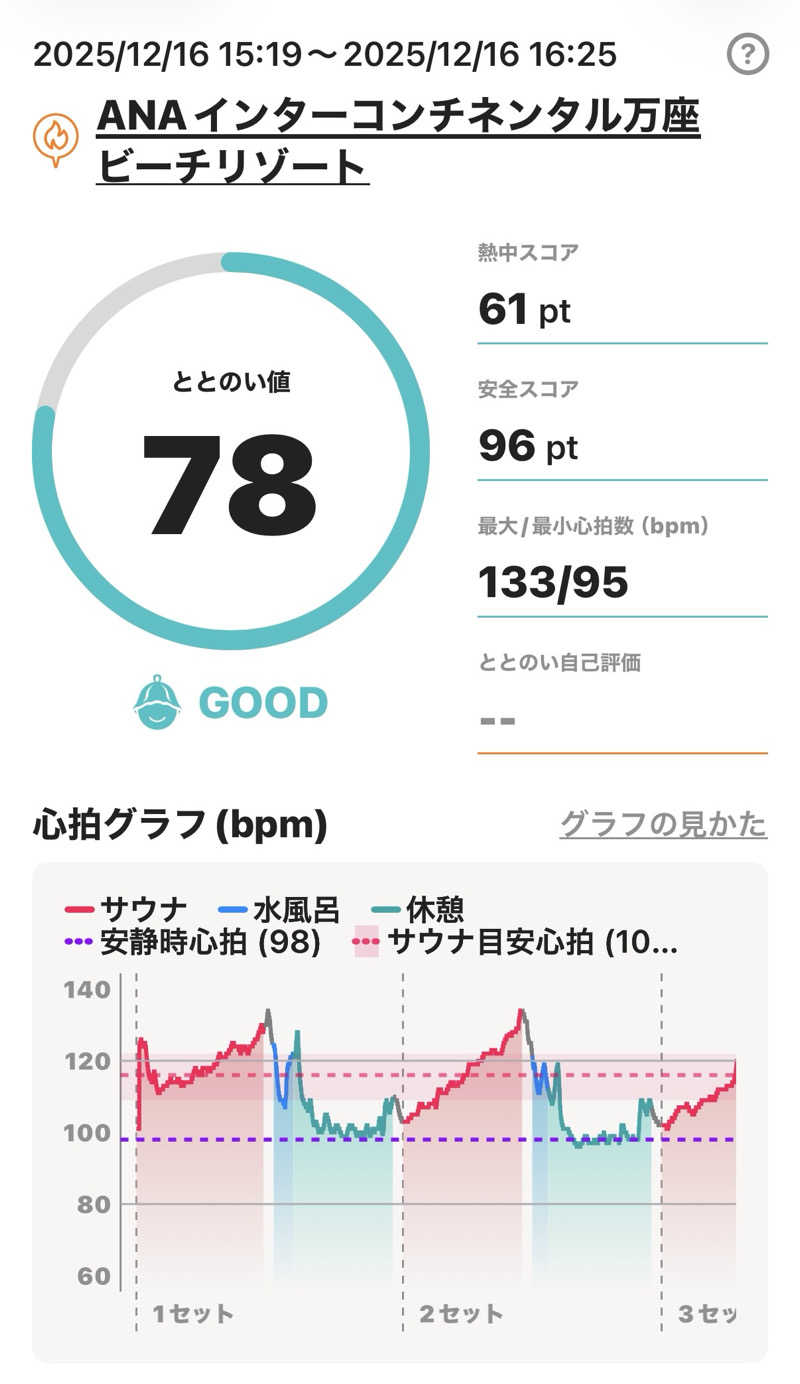Open the グラフの見かた guide link

[663, 824]
